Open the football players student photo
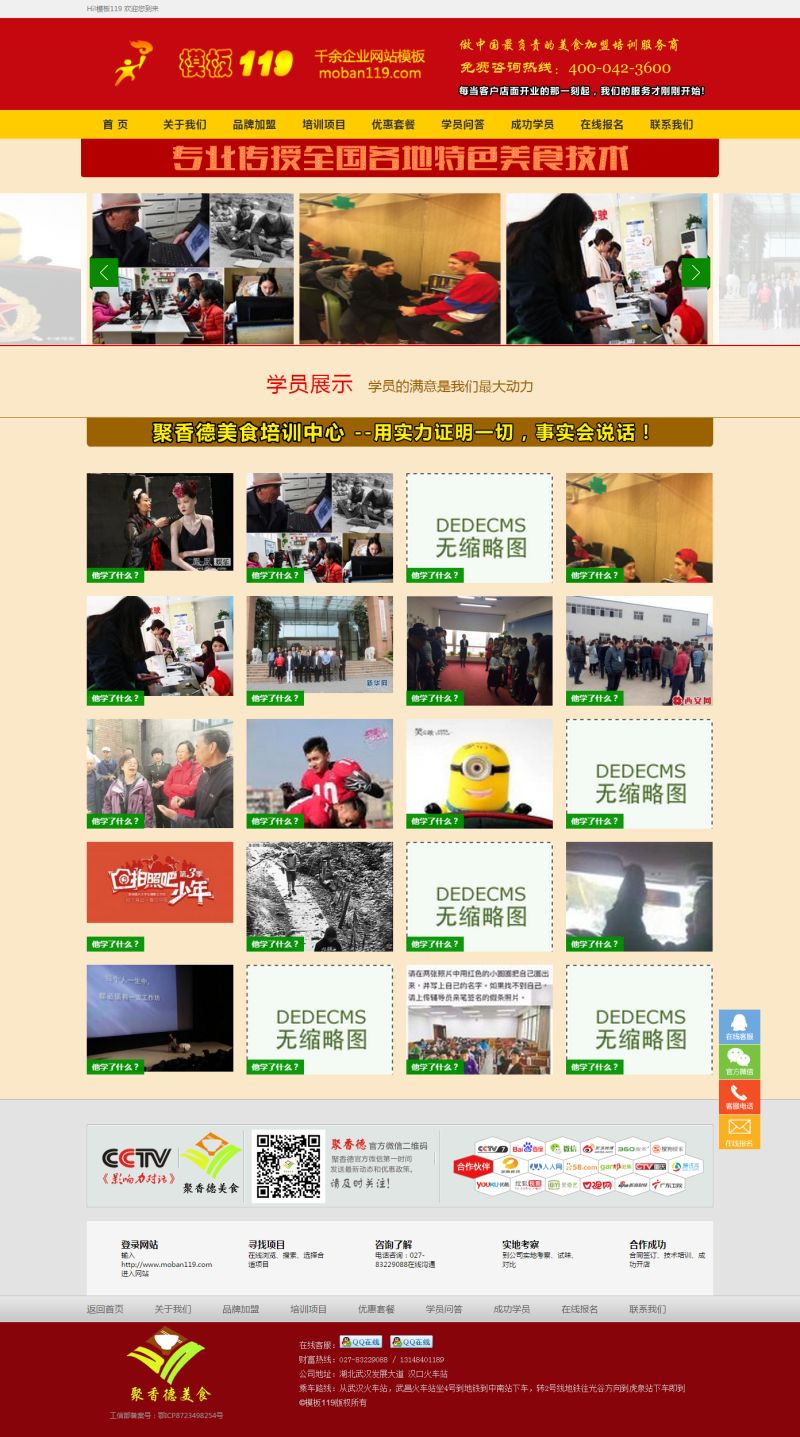This screenshot has height=1437, width=800. [x=319, y=773]
